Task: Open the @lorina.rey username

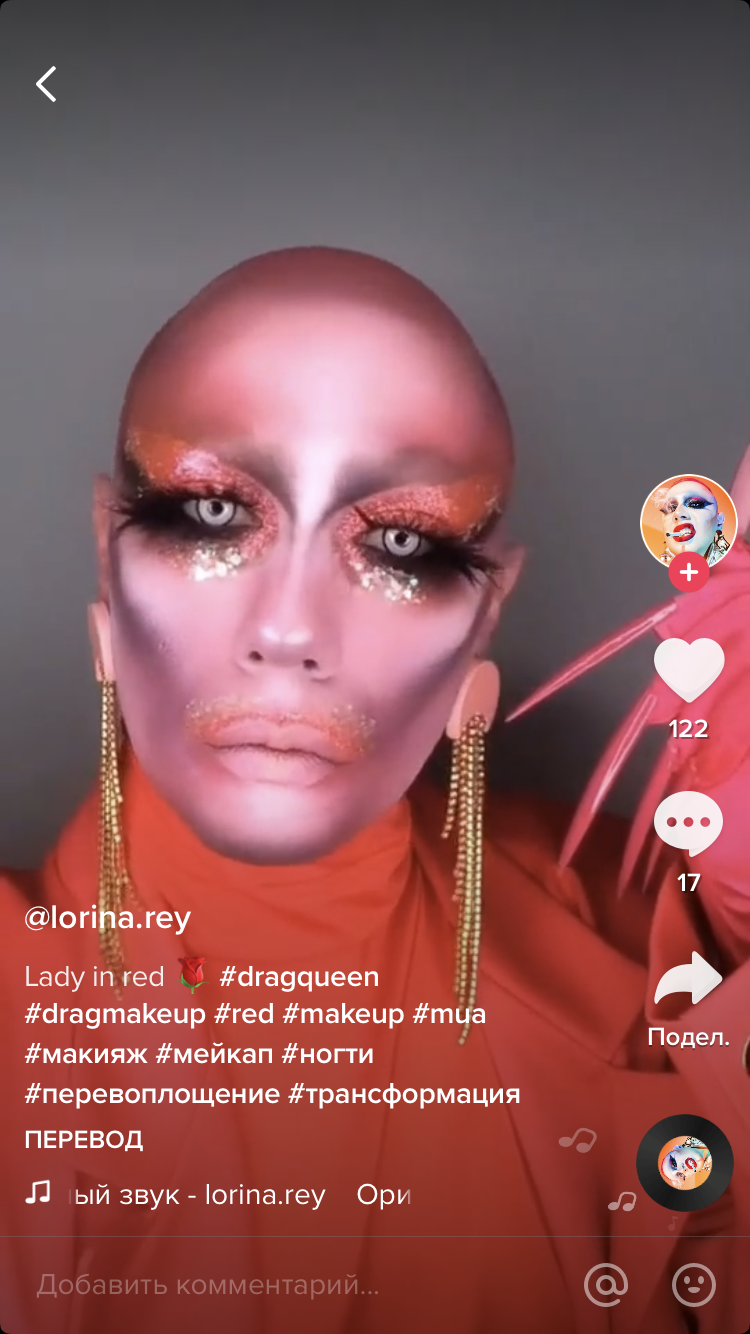Action: [x=107, y=918]
